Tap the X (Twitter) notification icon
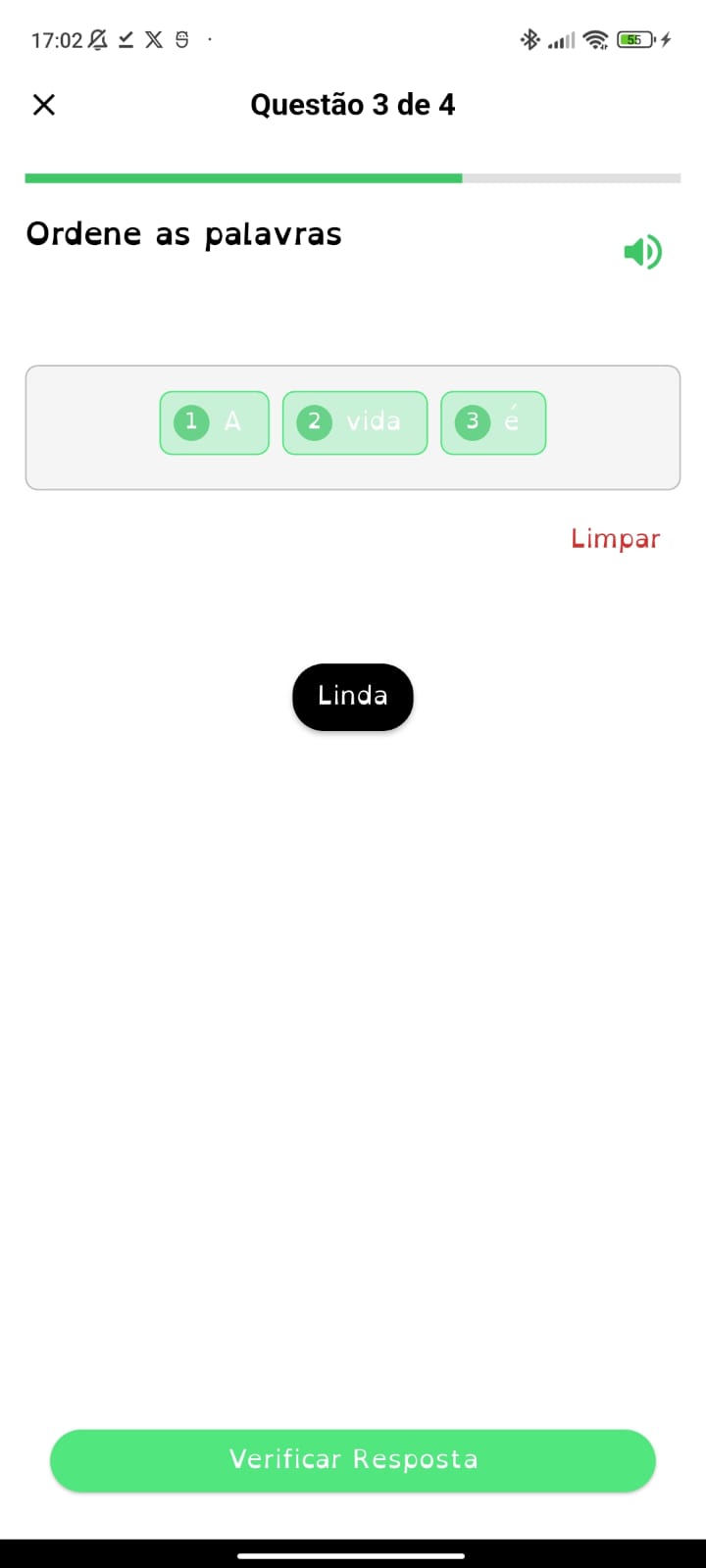 [152, 38]
